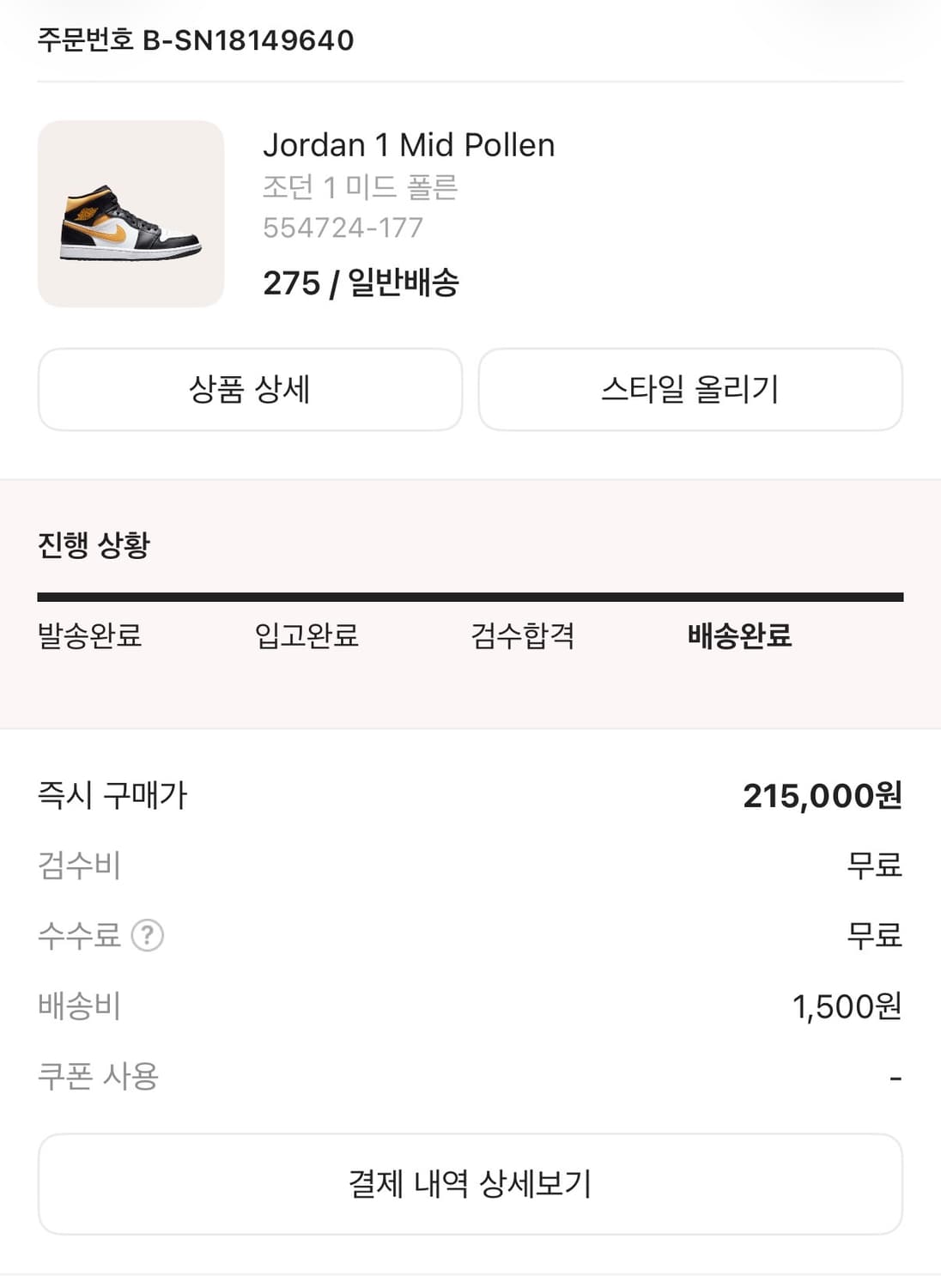Viewport: 941px width, 1288px height.
Task: View 결제 내역 상세보기 payment details
Action: coord(470,1182)
